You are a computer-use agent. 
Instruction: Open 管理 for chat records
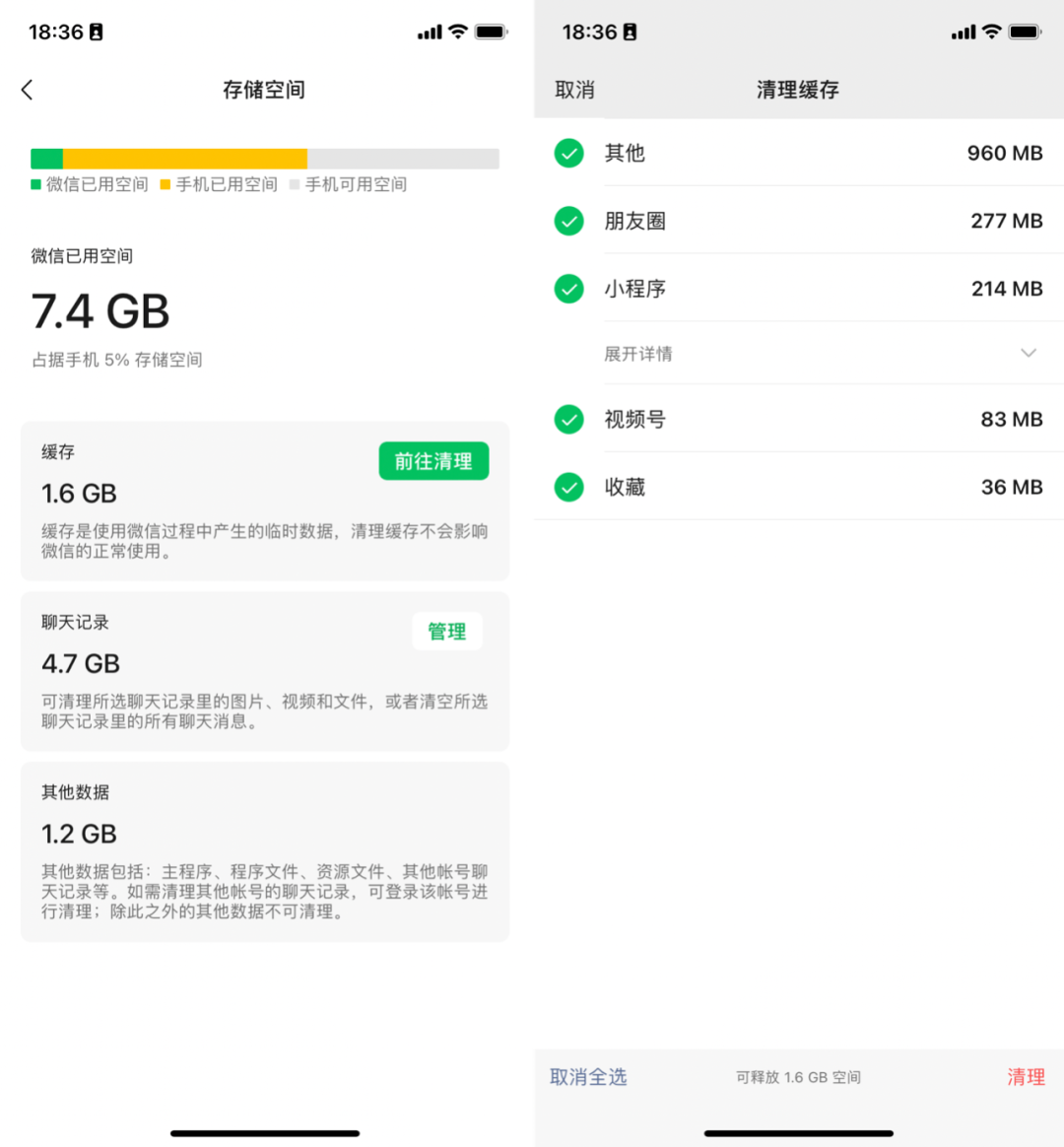[447, 632]
